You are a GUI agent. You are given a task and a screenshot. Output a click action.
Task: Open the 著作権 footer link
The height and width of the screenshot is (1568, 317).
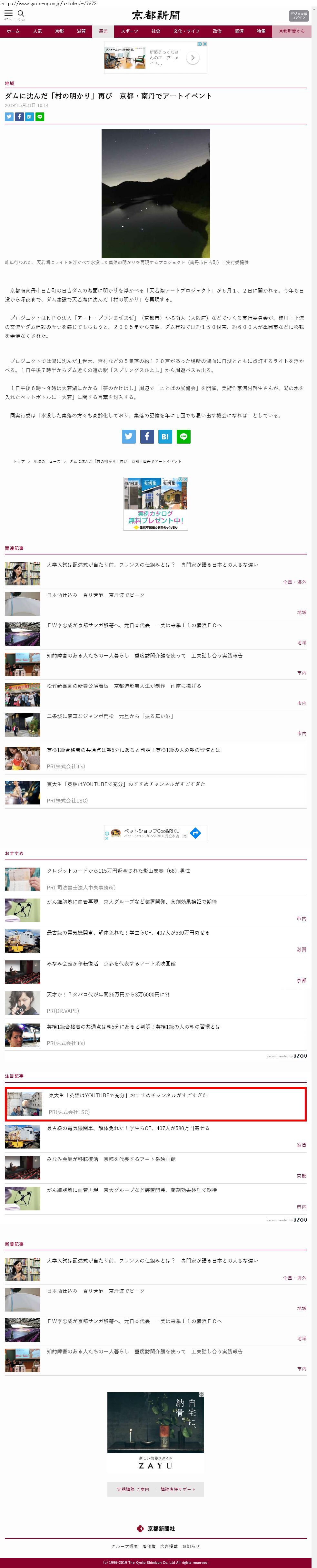pyautogui.click(x=149, y=1546)
